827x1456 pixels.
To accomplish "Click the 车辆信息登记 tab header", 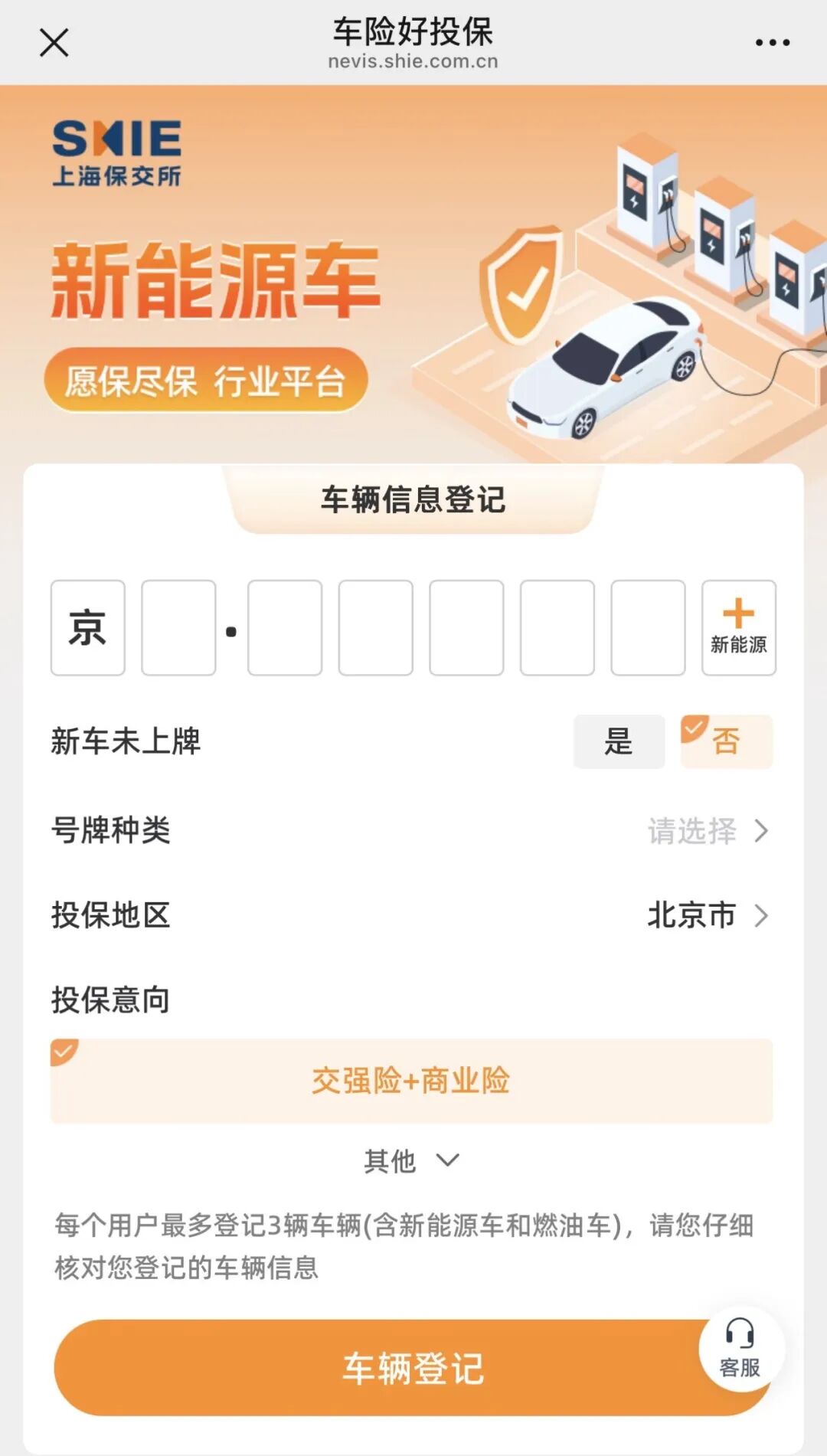I will (413, 499).
